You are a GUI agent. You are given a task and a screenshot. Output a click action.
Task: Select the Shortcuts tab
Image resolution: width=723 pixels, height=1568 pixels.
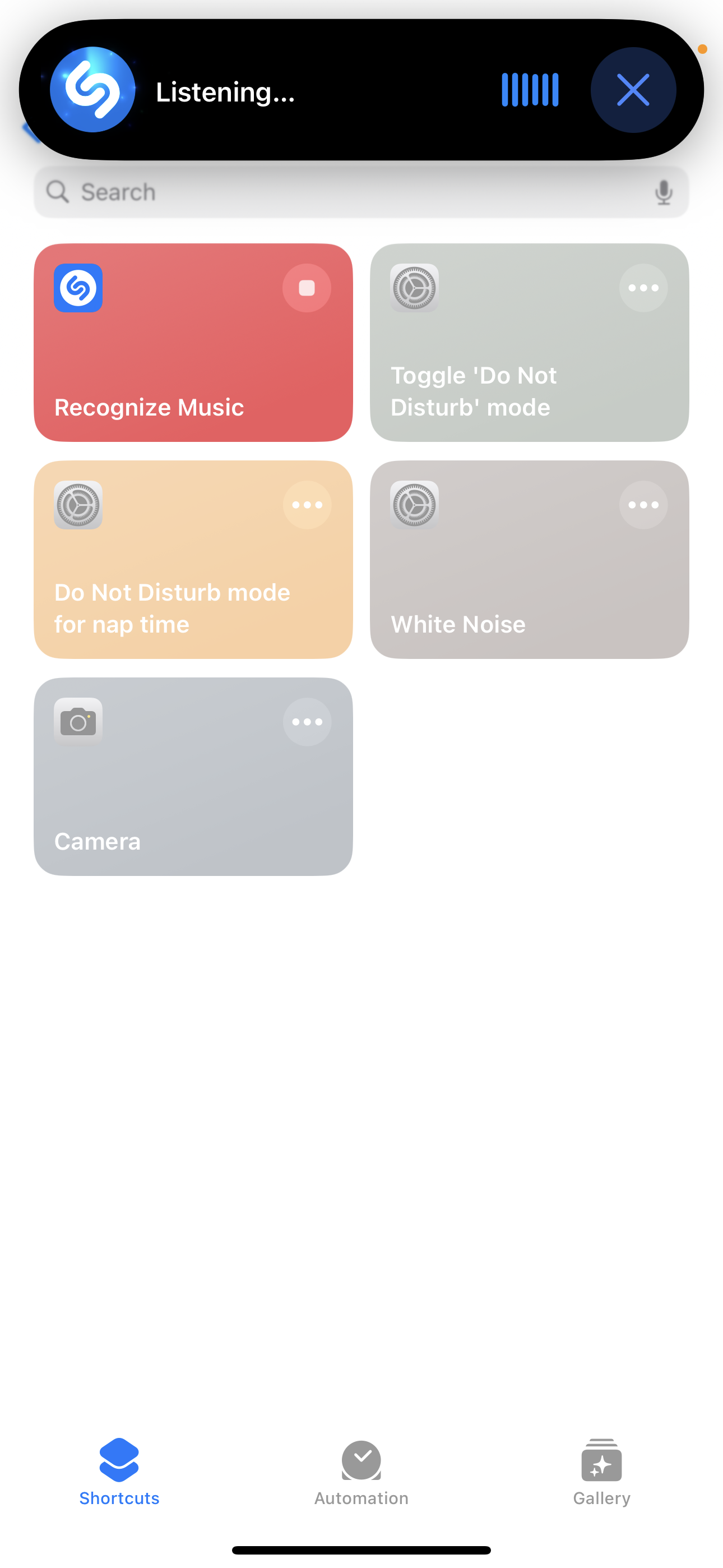(119, 1472)
